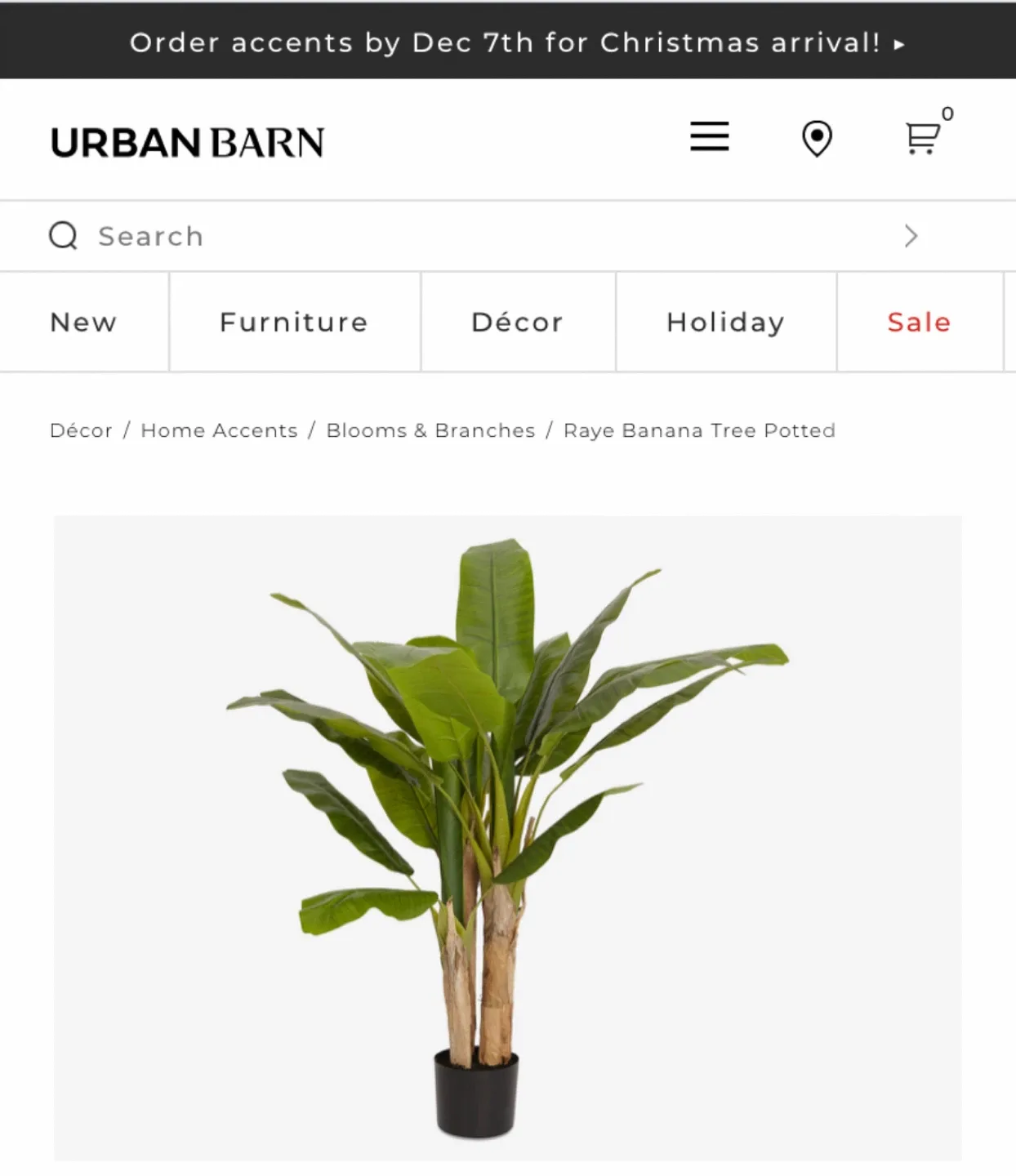1016x1176 pixels.
Task: Click the Décor breadcrumb link
Action: coord(81,430)
